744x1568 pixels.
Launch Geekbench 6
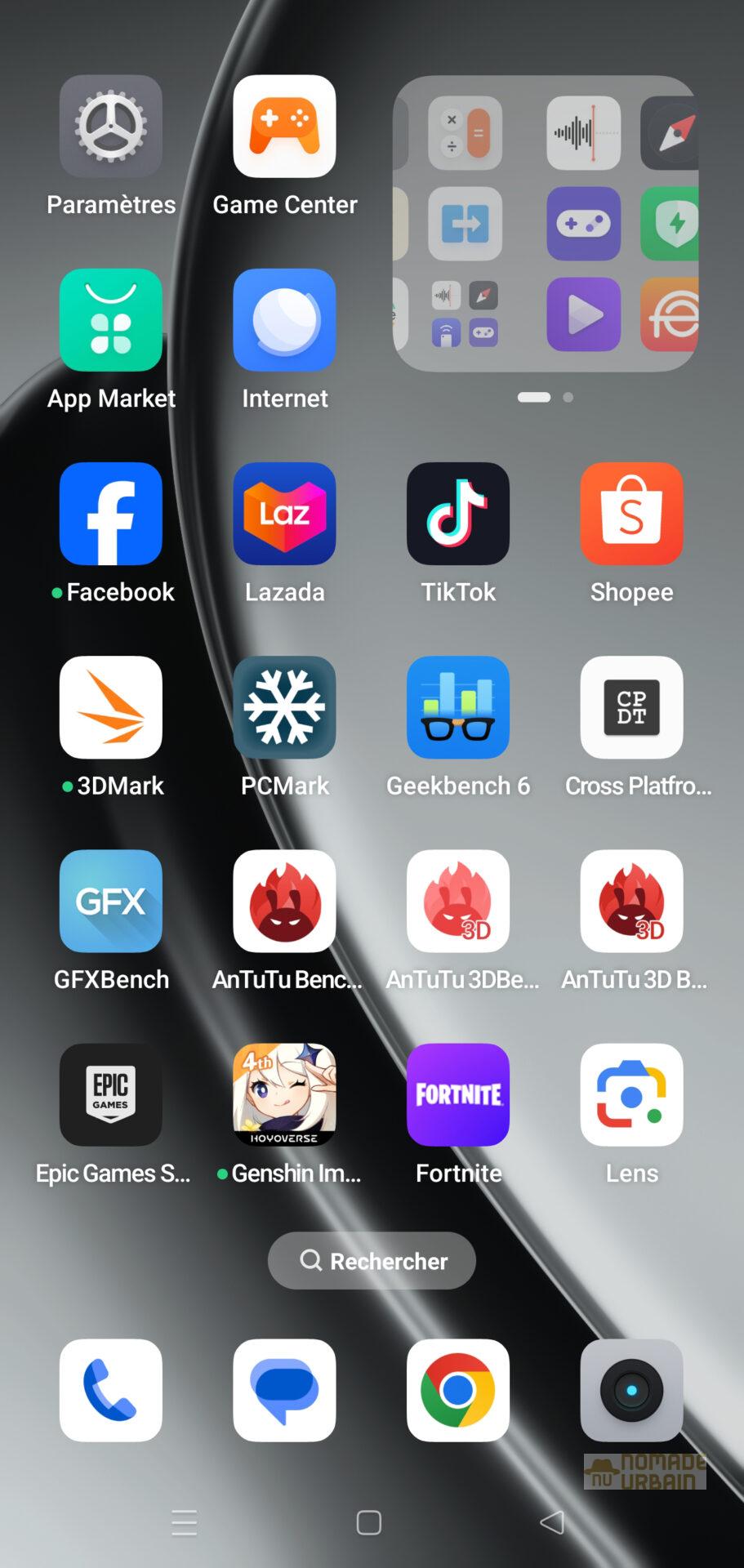pos(458,707)
